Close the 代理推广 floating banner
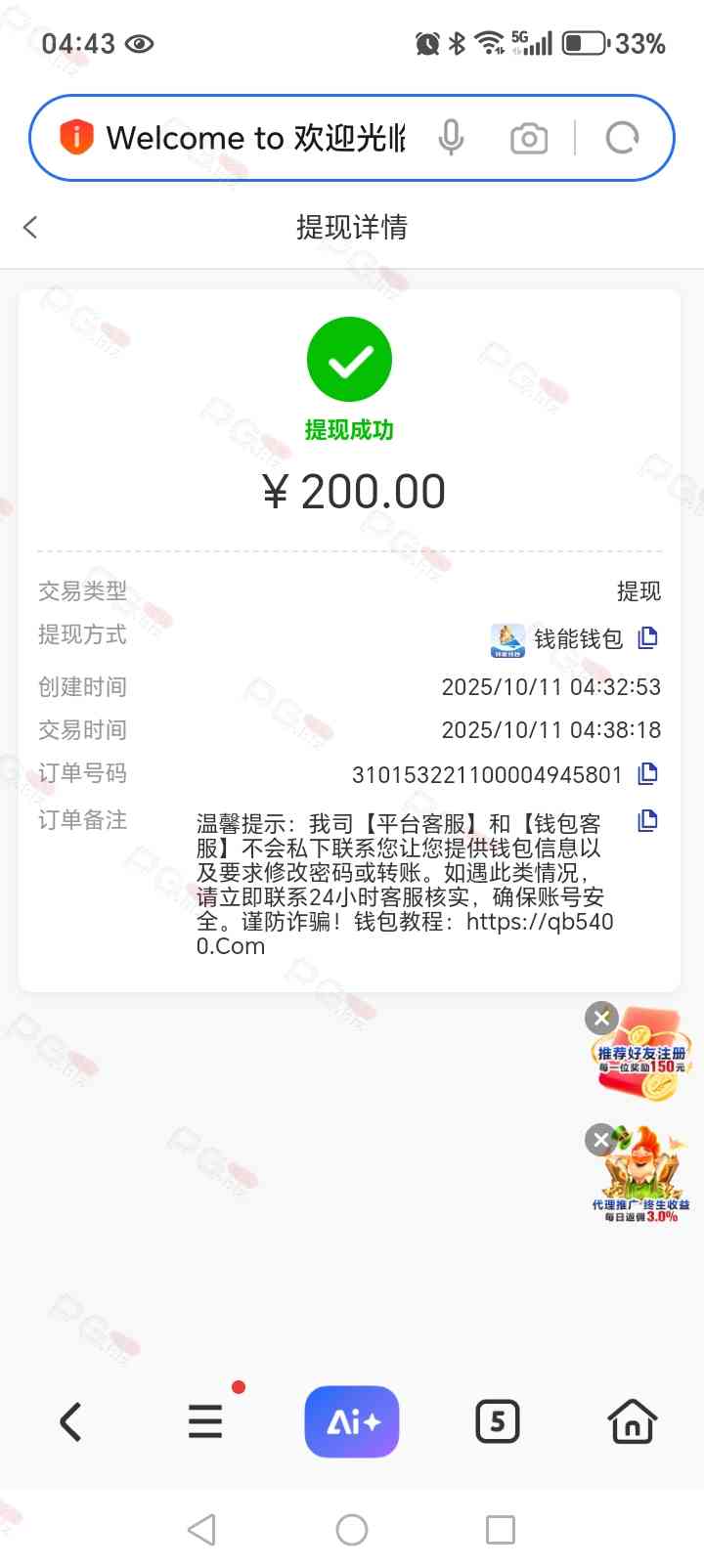Screen dimensions: 704x1568 (600, 1140)
